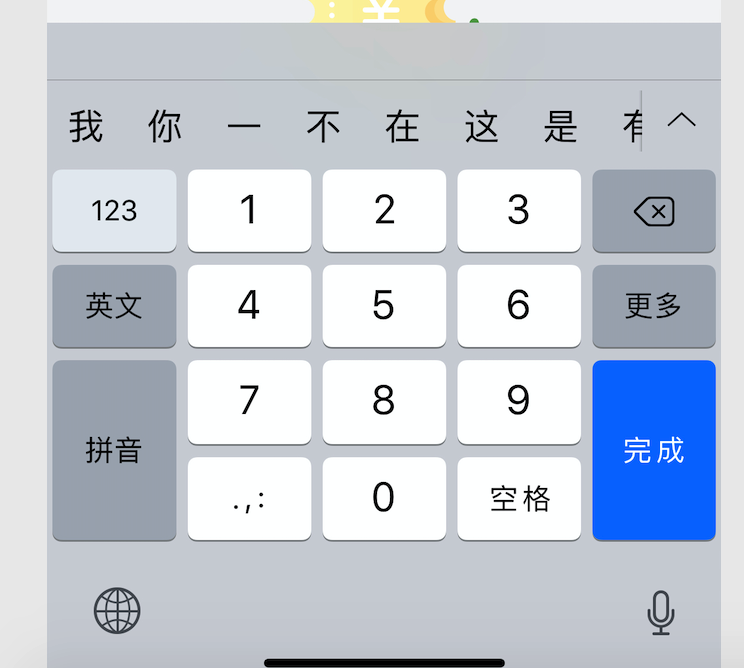Screen dimensions: 744x668
Task: Tap the backspace delete key
Action: click(x=654, y=211)
